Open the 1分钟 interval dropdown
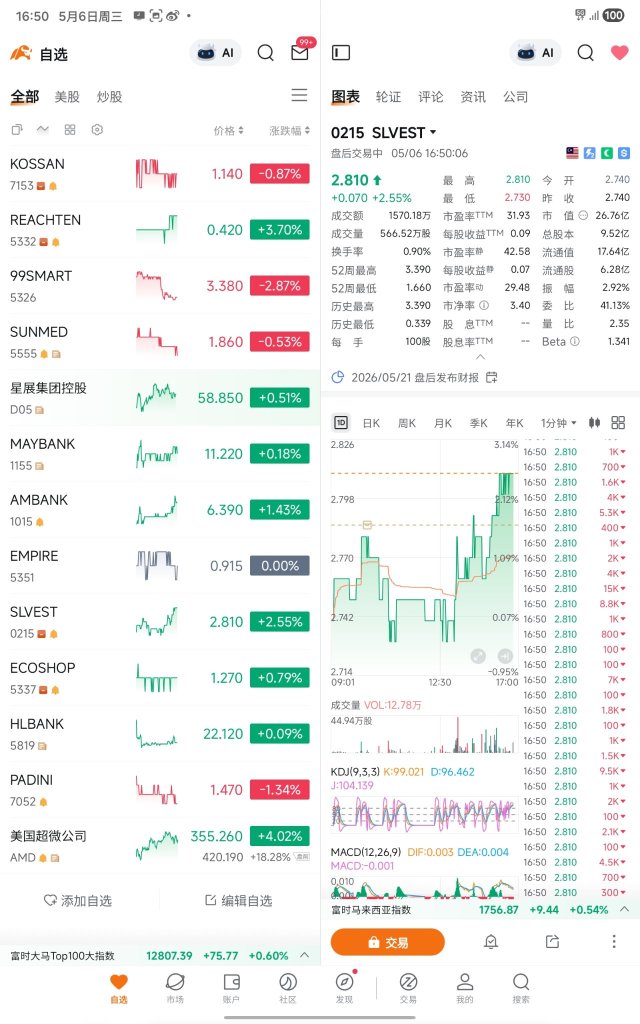 pyautogui.click(x=558, y=423)
